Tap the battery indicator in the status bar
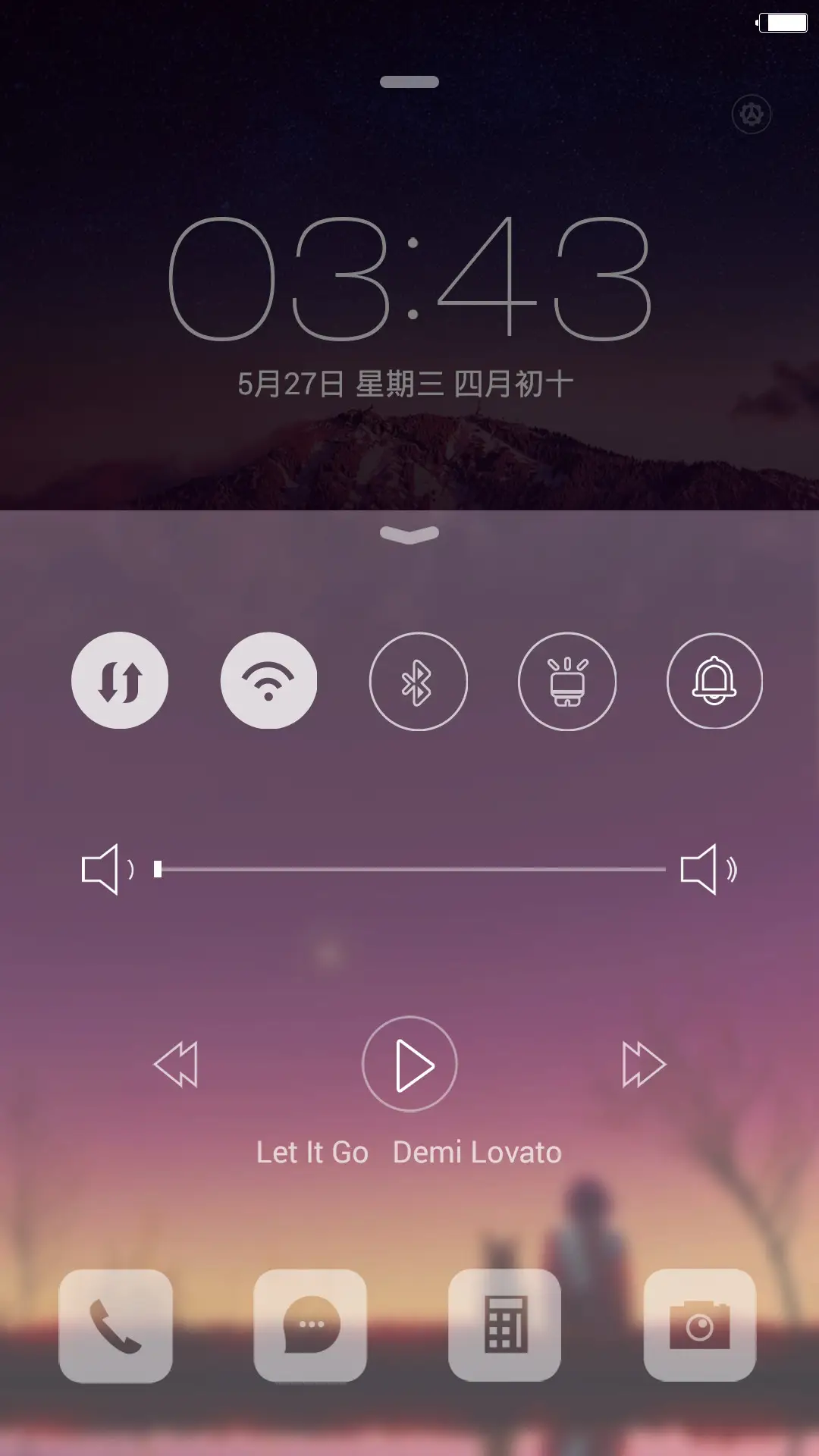 click(783, 23)
